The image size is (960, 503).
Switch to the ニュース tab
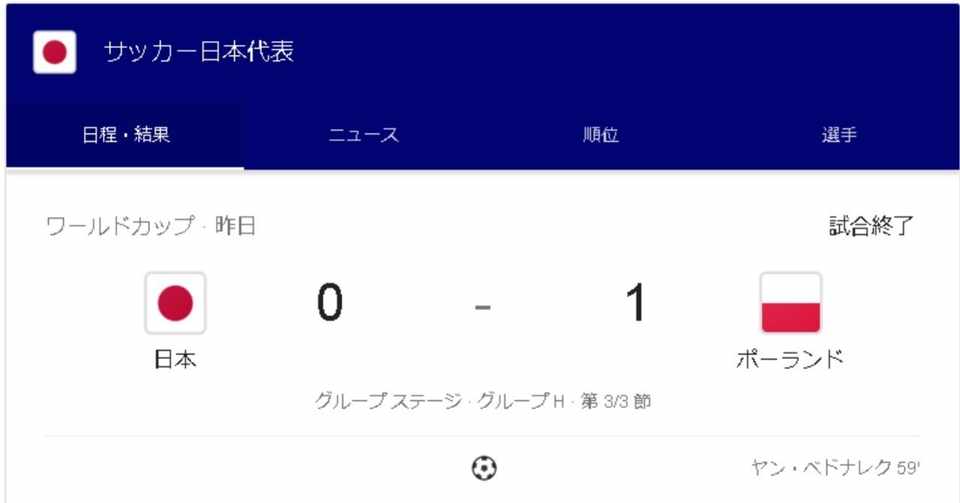364,136
